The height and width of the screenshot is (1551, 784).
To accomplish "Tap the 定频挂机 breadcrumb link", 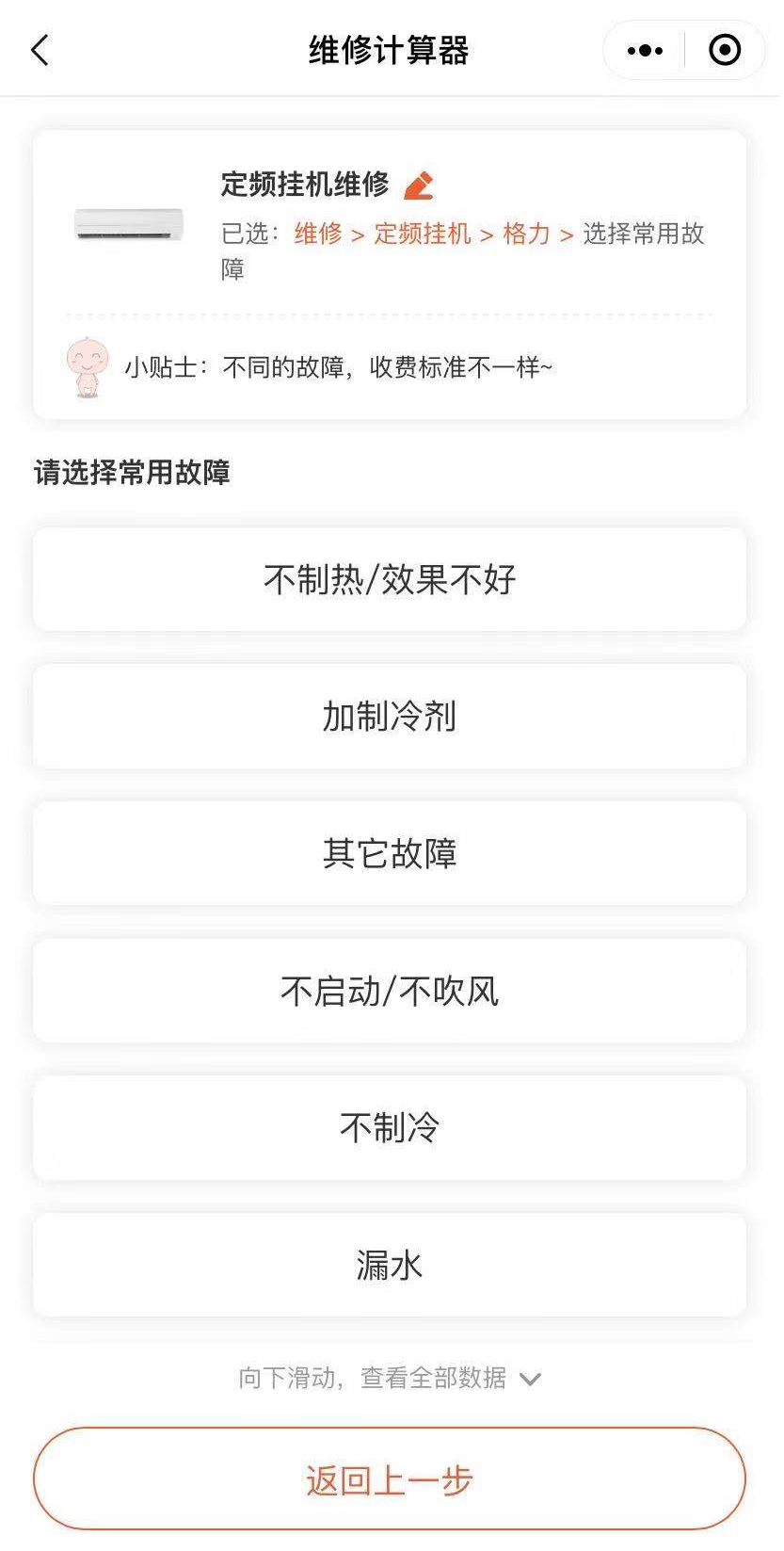I will point(423,234).
